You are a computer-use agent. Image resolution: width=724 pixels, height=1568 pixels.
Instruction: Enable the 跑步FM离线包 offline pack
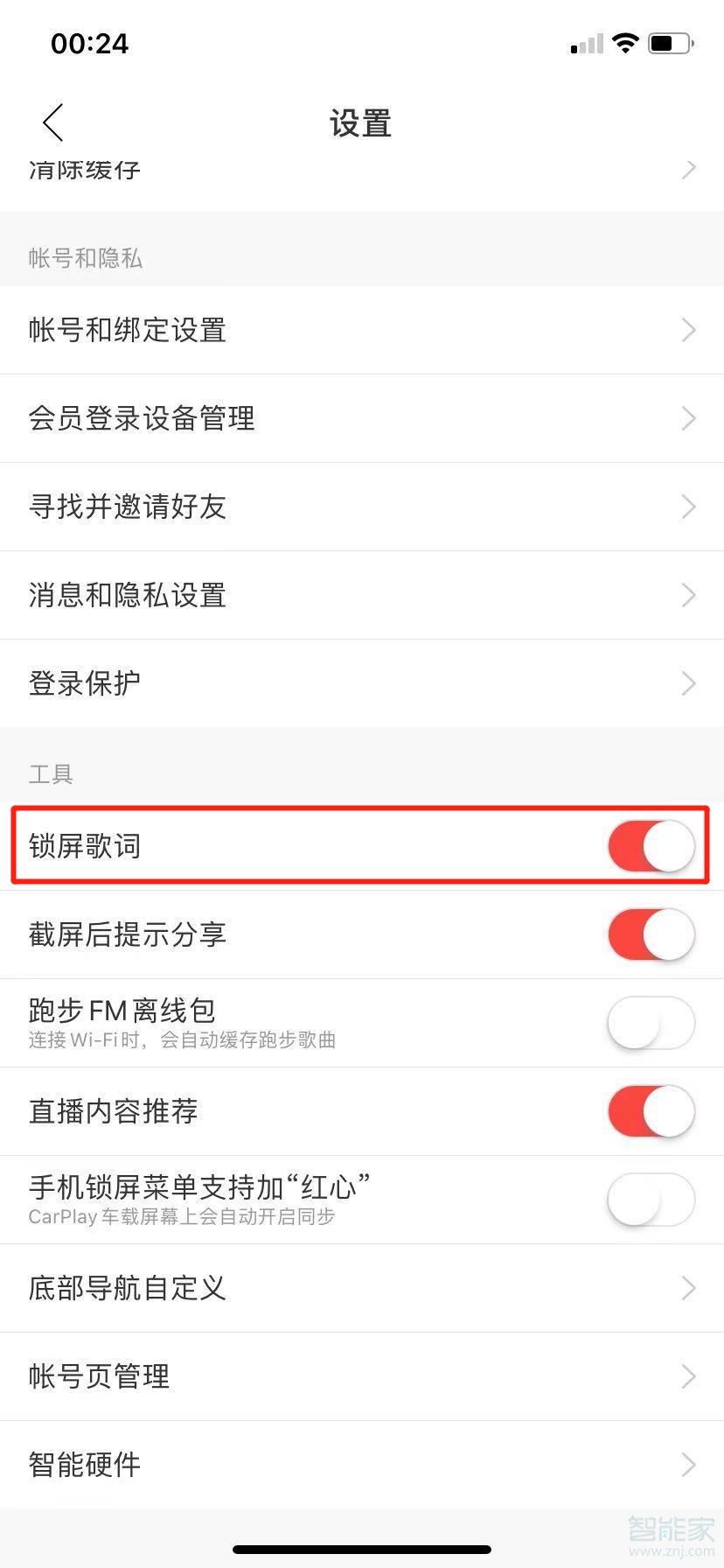click(x=651, y=1023)
